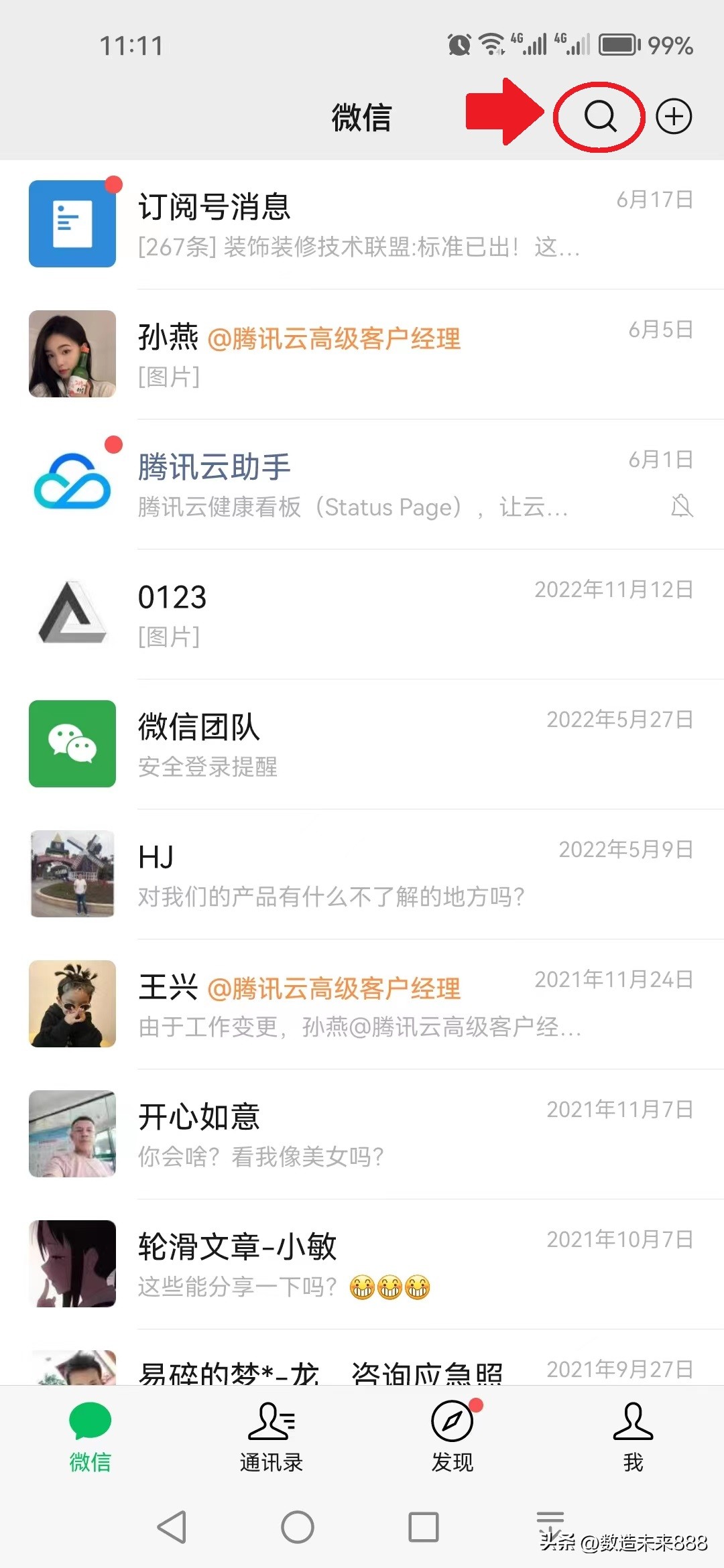Open WeChat search with the magnifier icon

599,117
